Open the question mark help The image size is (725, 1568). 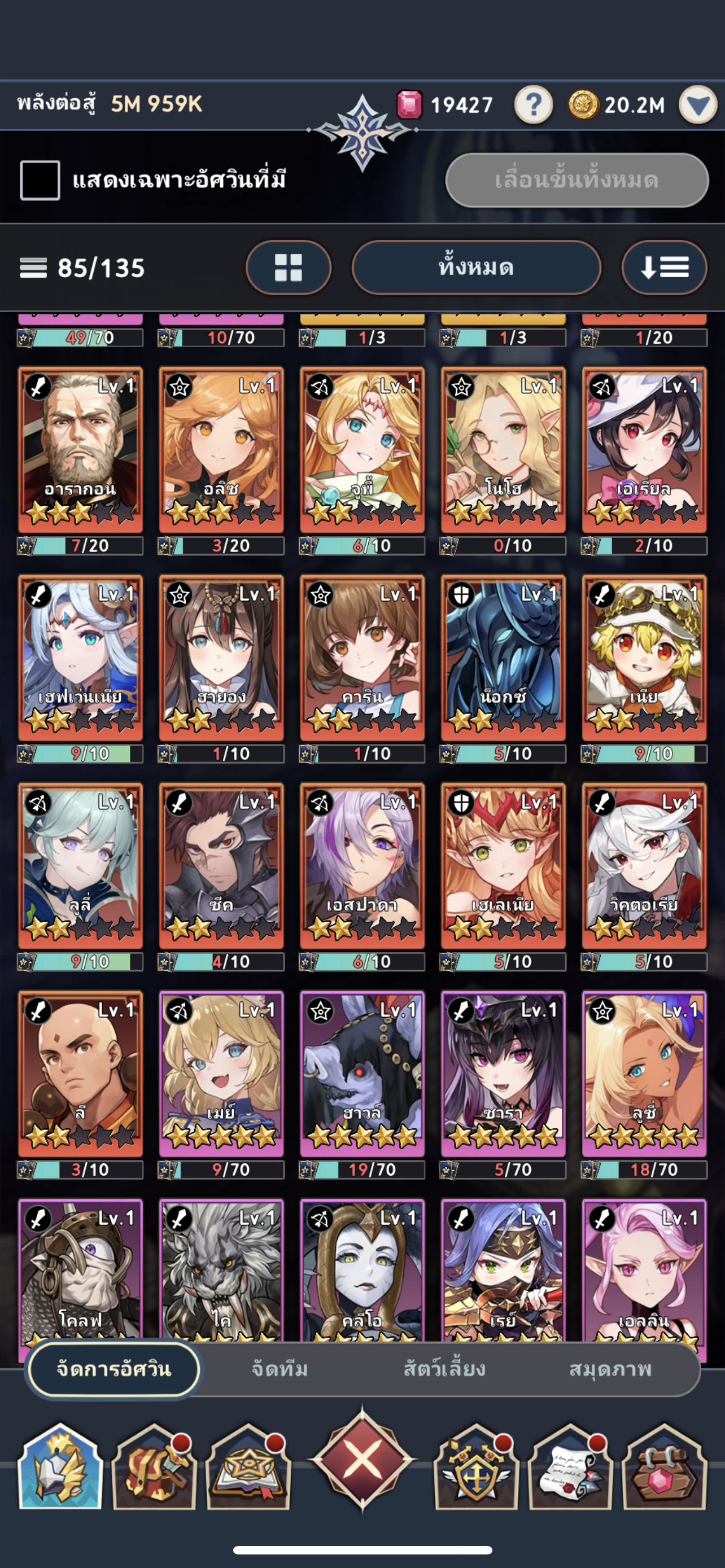tap(533, 104)
